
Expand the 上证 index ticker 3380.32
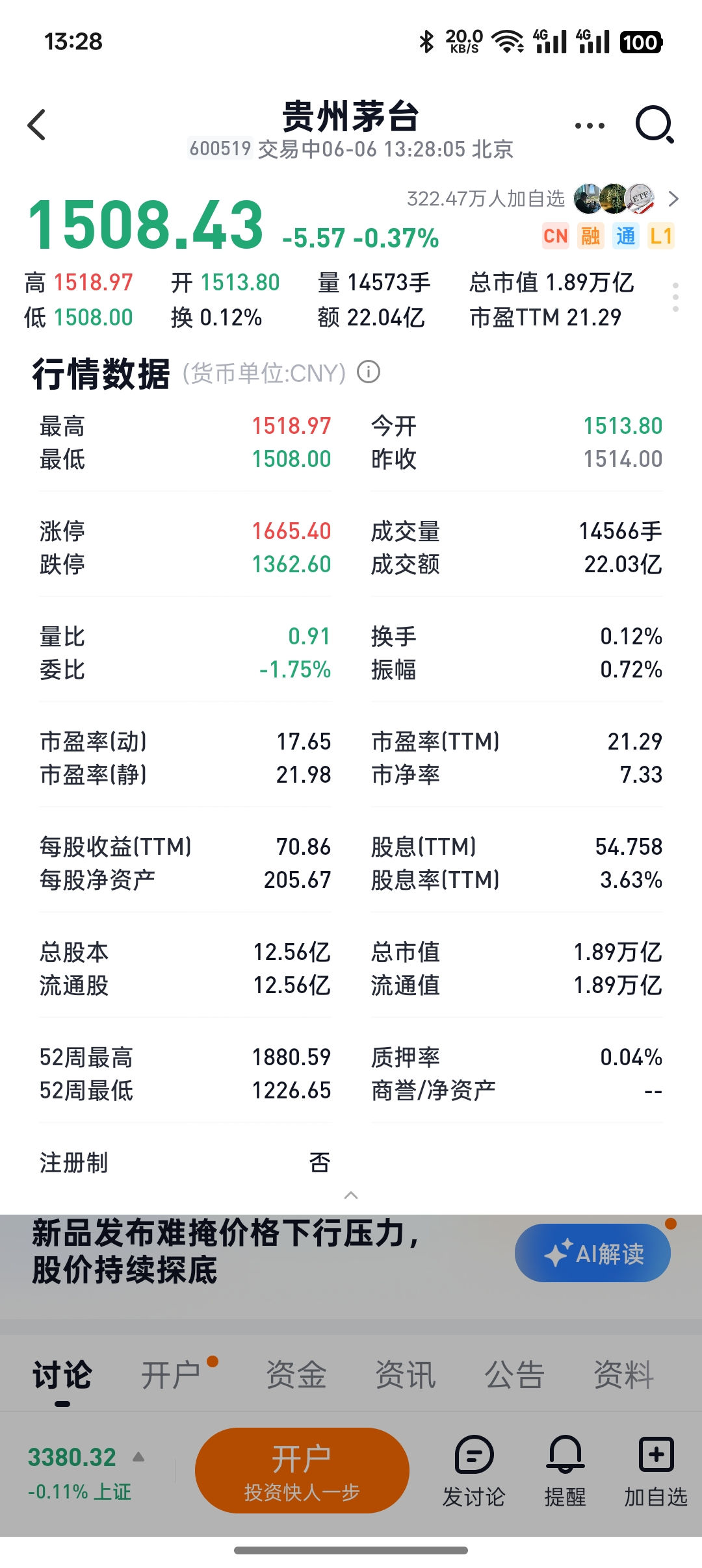click(x=84, y=1471)
